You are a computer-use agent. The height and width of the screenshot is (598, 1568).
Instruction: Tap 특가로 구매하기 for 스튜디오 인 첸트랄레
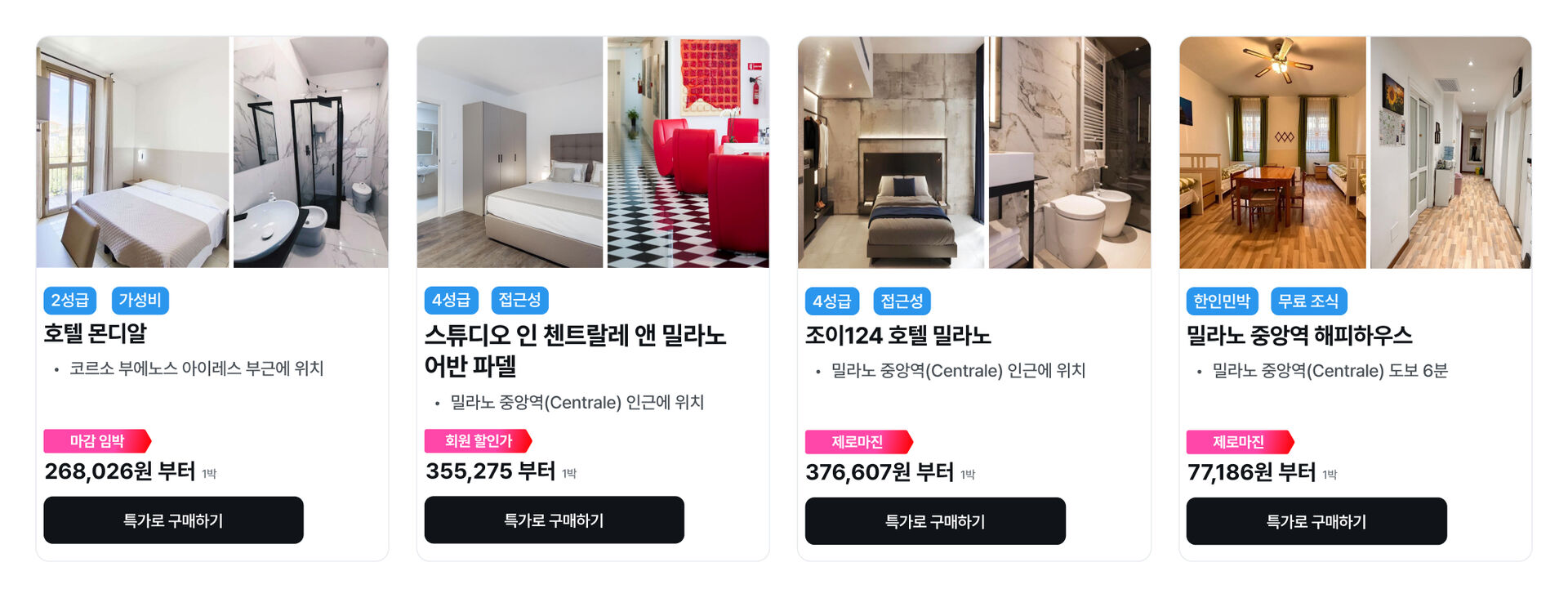pyautogui.click(x=554, y=520)
